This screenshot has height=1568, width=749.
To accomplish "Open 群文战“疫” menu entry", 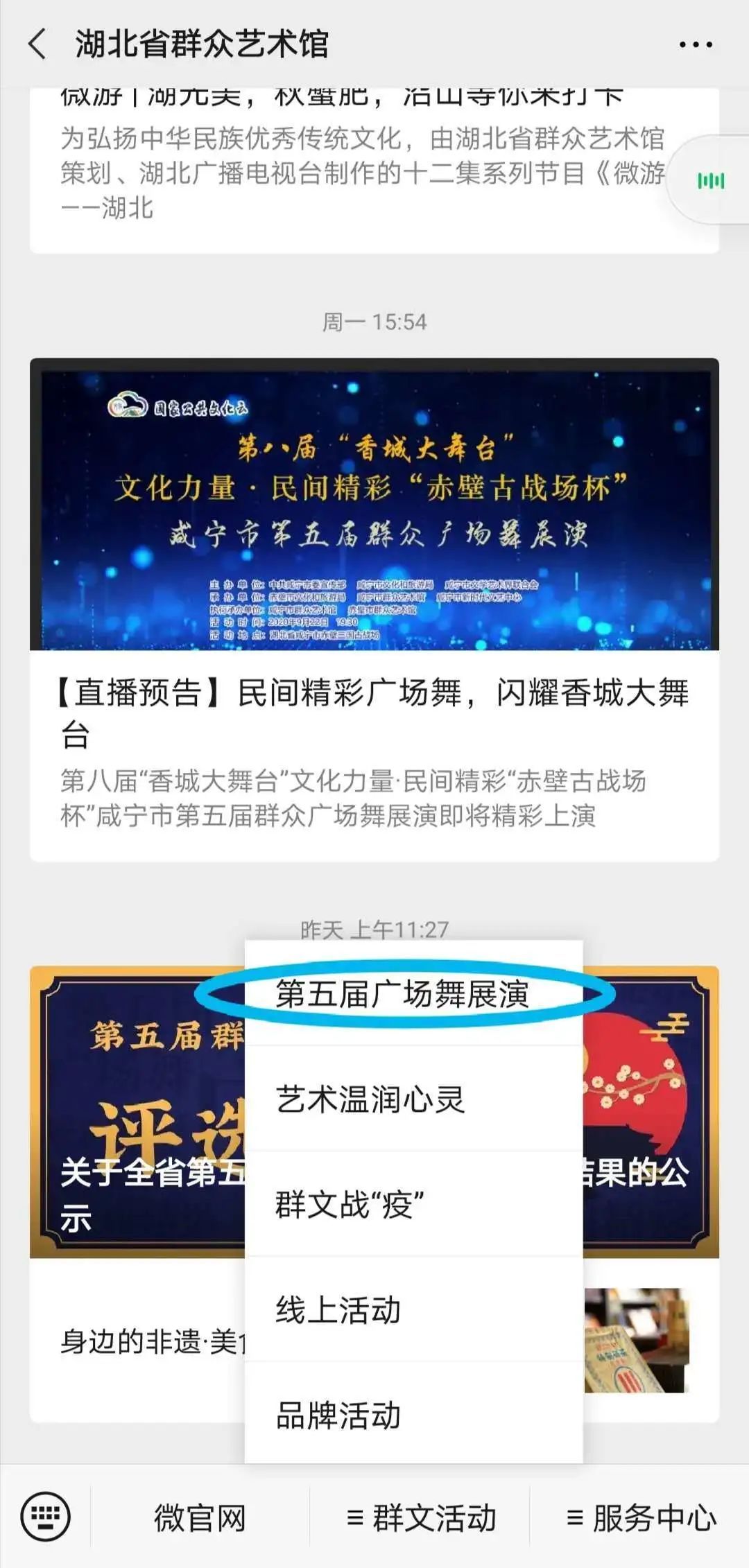I will [350, 1205].
